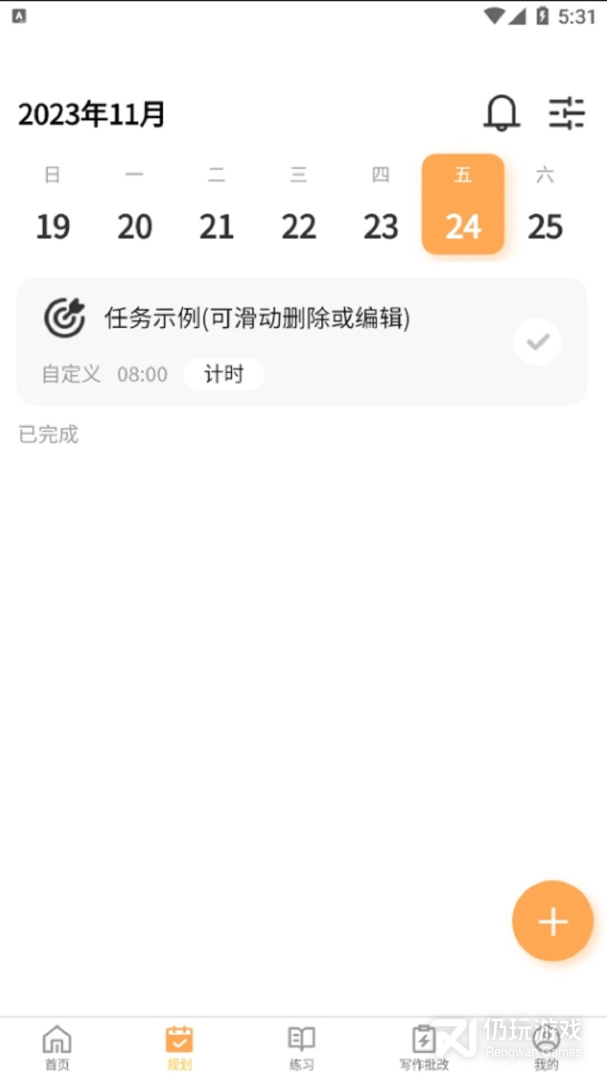The image size is (607, 1080).
Task: Select Wednesday the 22nd
Action: click(298, 205)
